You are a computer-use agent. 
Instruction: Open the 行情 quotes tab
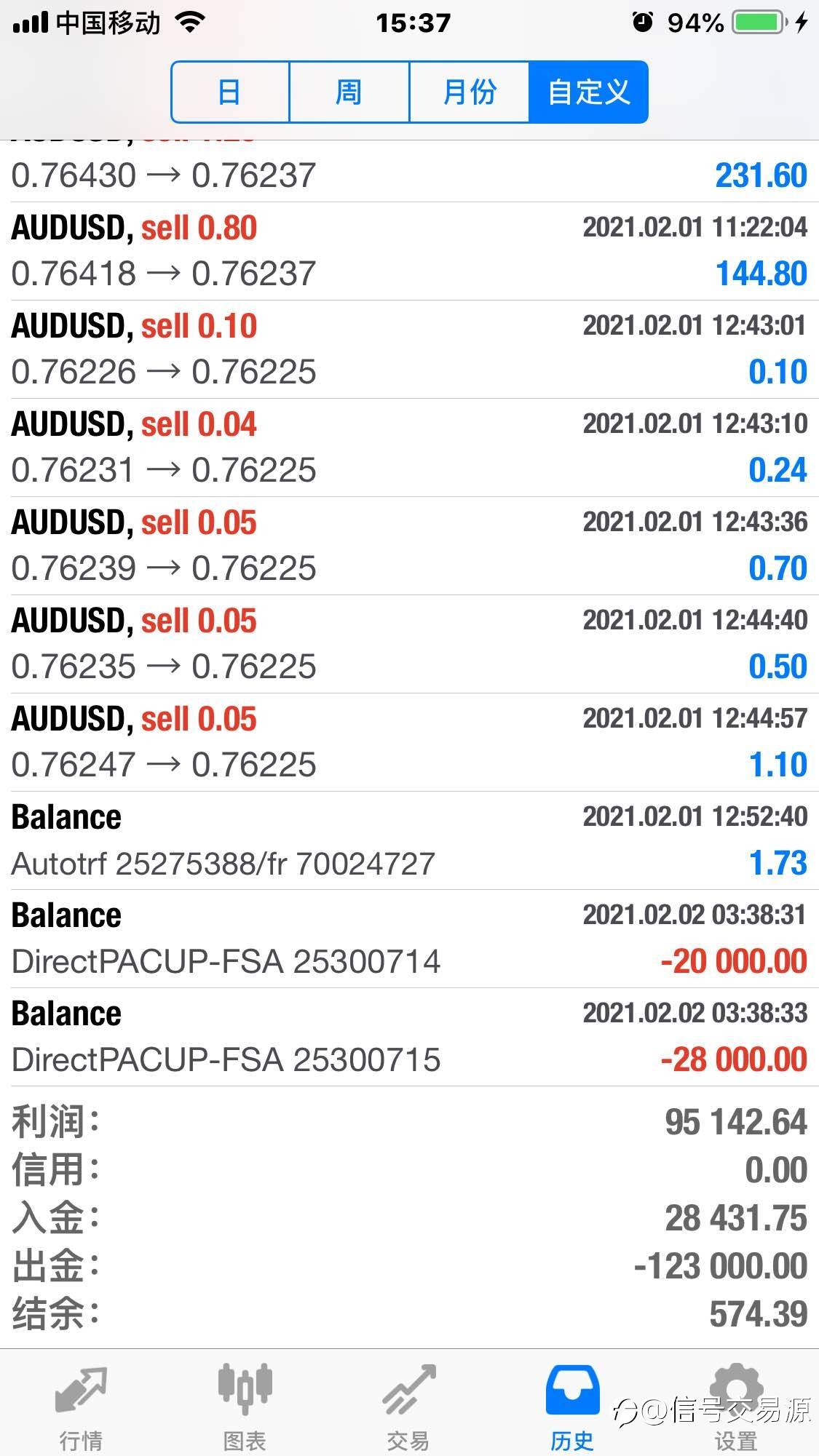click(x=81, y=1407)
